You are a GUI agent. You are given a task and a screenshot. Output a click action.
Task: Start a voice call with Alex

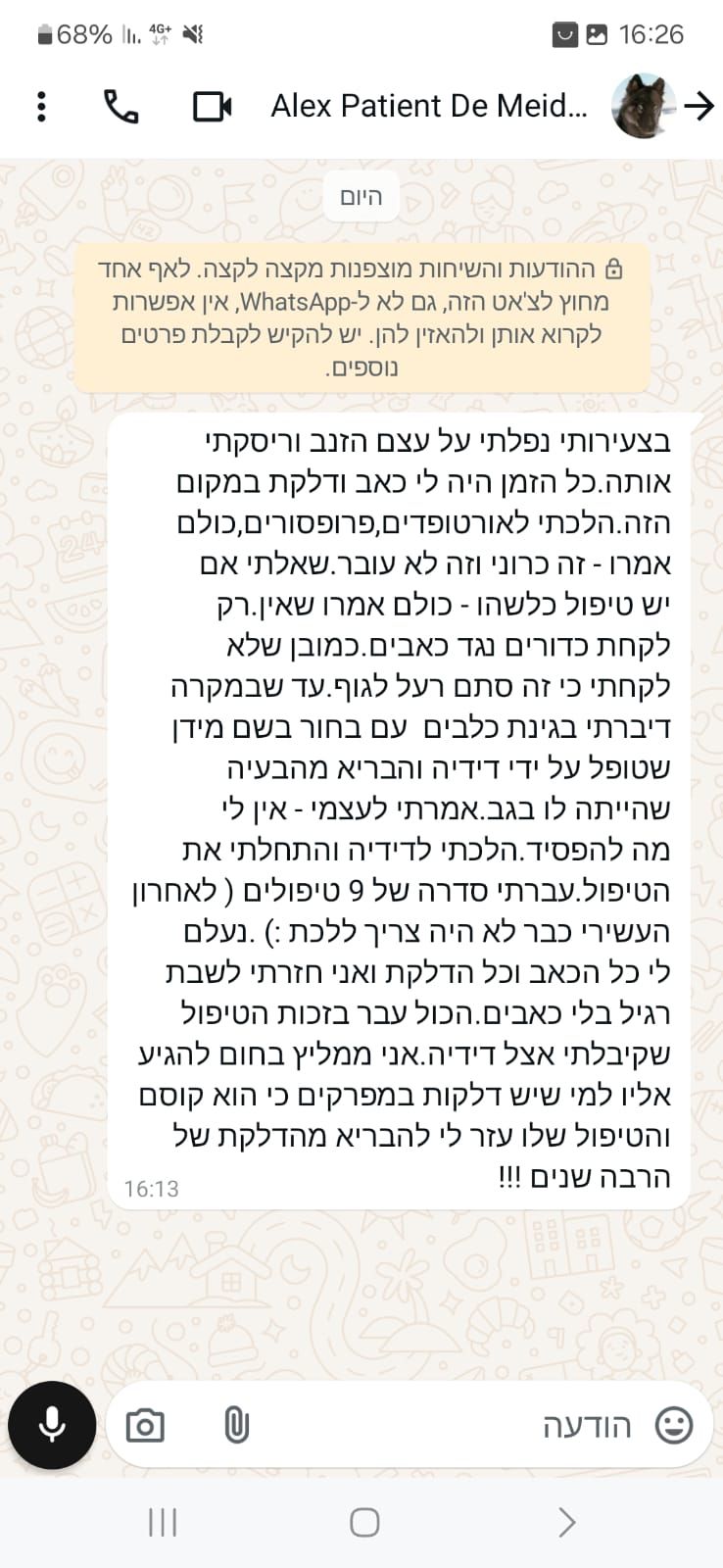[121, 106]
